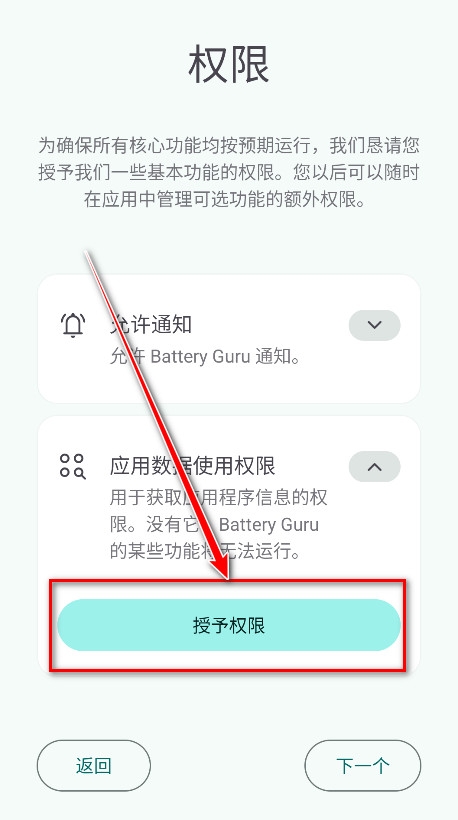Expand the 允许通知 permission card
458x820 pixels.
coord(374,325)
